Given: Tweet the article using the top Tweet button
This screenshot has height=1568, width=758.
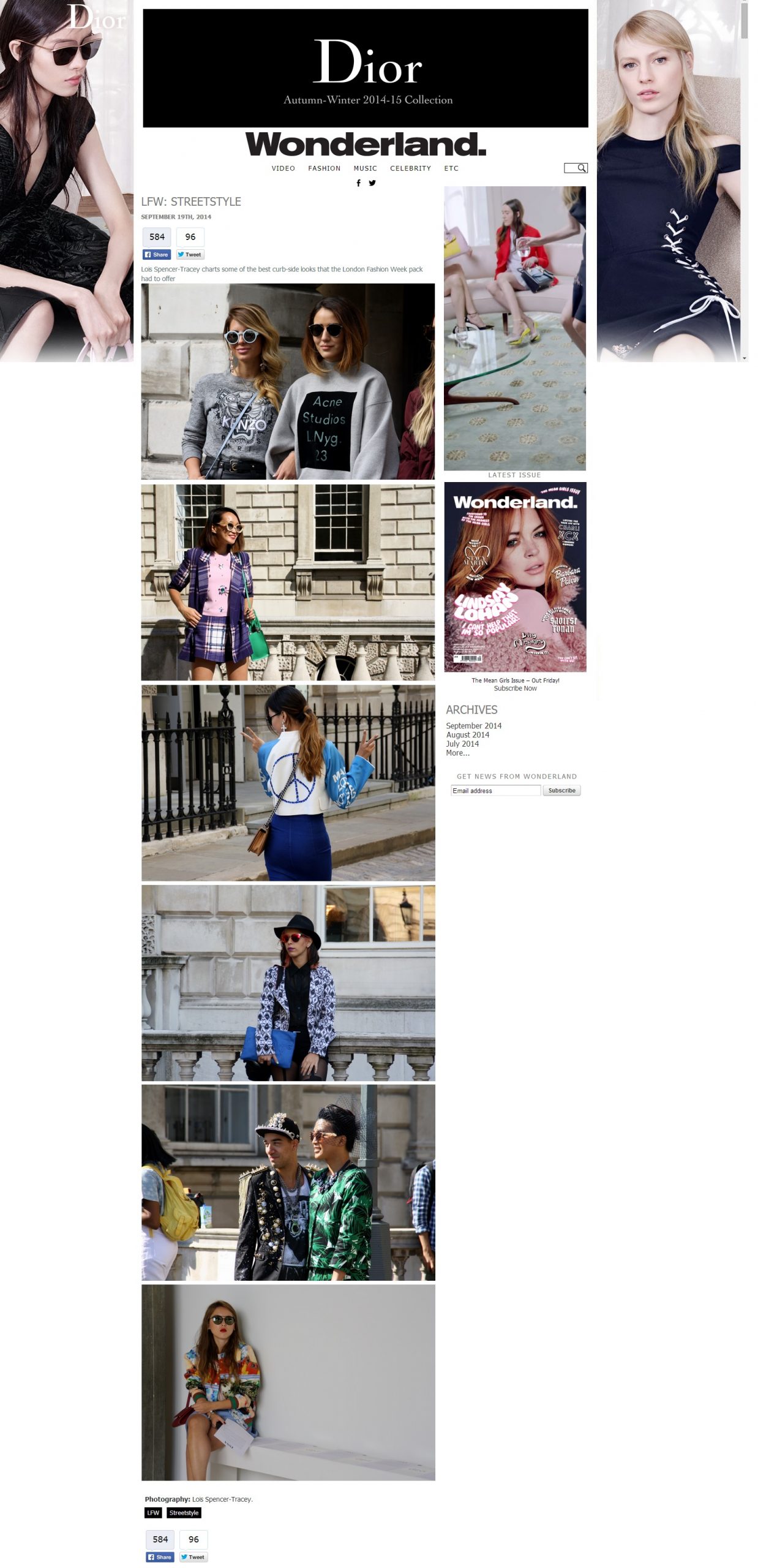Looking at the screenshot, I should (190, 255).
